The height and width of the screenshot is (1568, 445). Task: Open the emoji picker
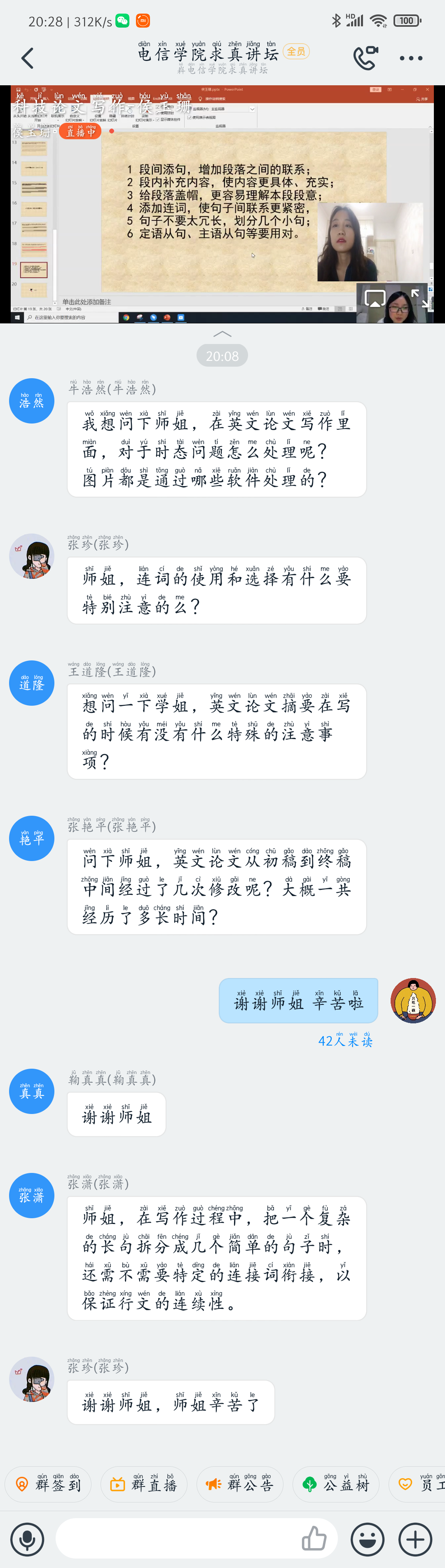[x=368, y=1540]
